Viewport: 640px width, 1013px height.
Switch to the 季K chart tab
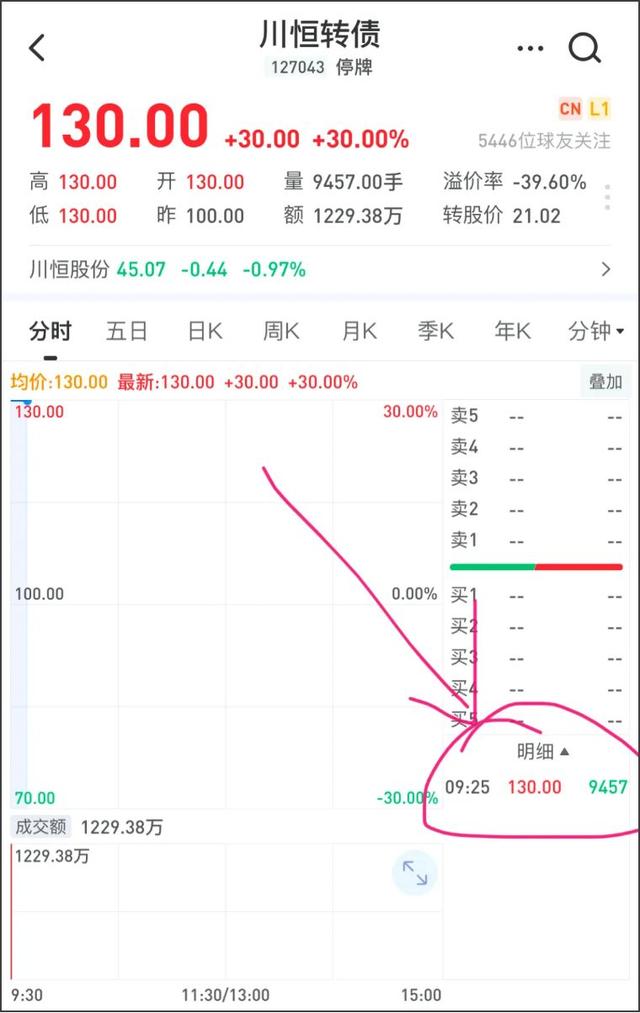click(x=435, y=332)
